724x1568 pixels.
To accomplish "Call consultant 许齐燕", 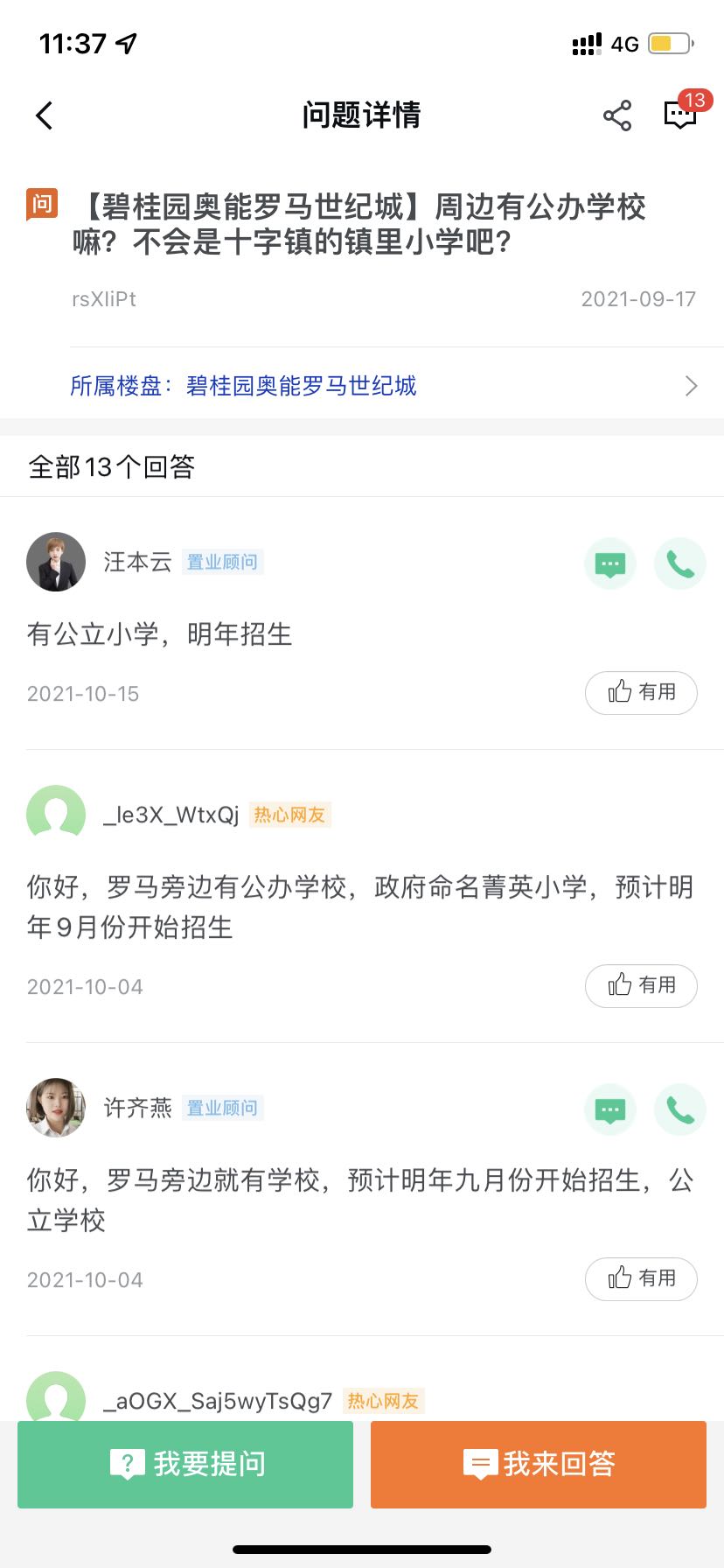I will pyautogui.click(x=680, y=1110).
